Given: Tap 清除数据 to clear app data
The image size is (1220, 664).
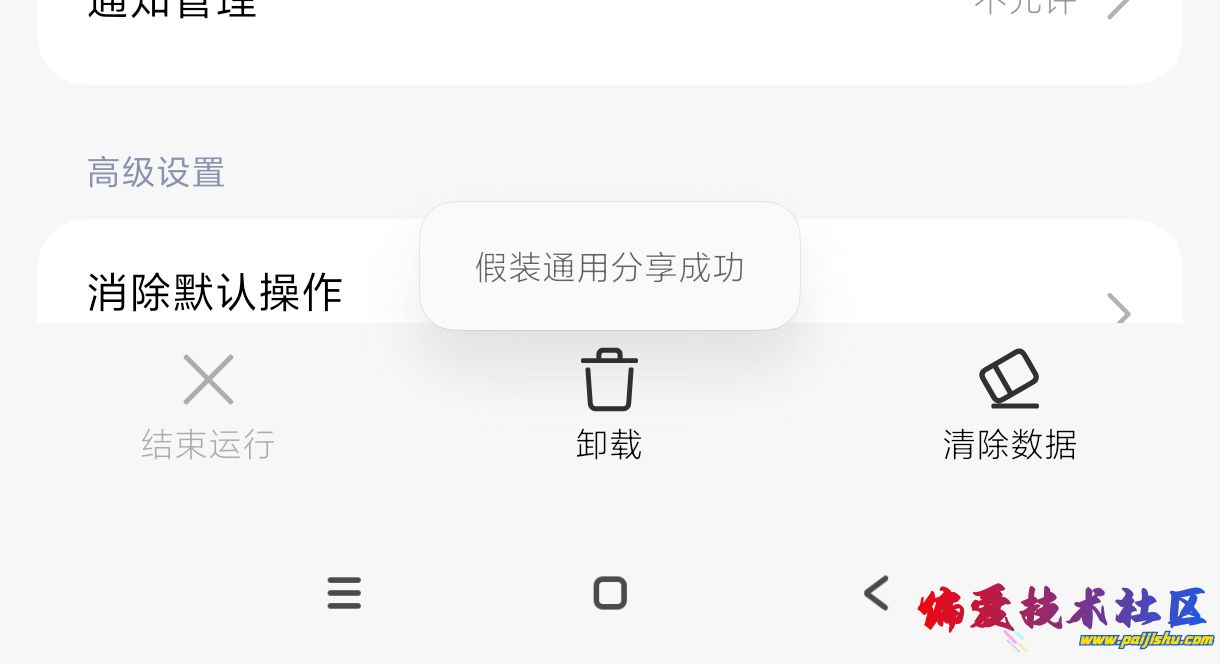Looking at the screenshot, I should [x=1009, y=404].
